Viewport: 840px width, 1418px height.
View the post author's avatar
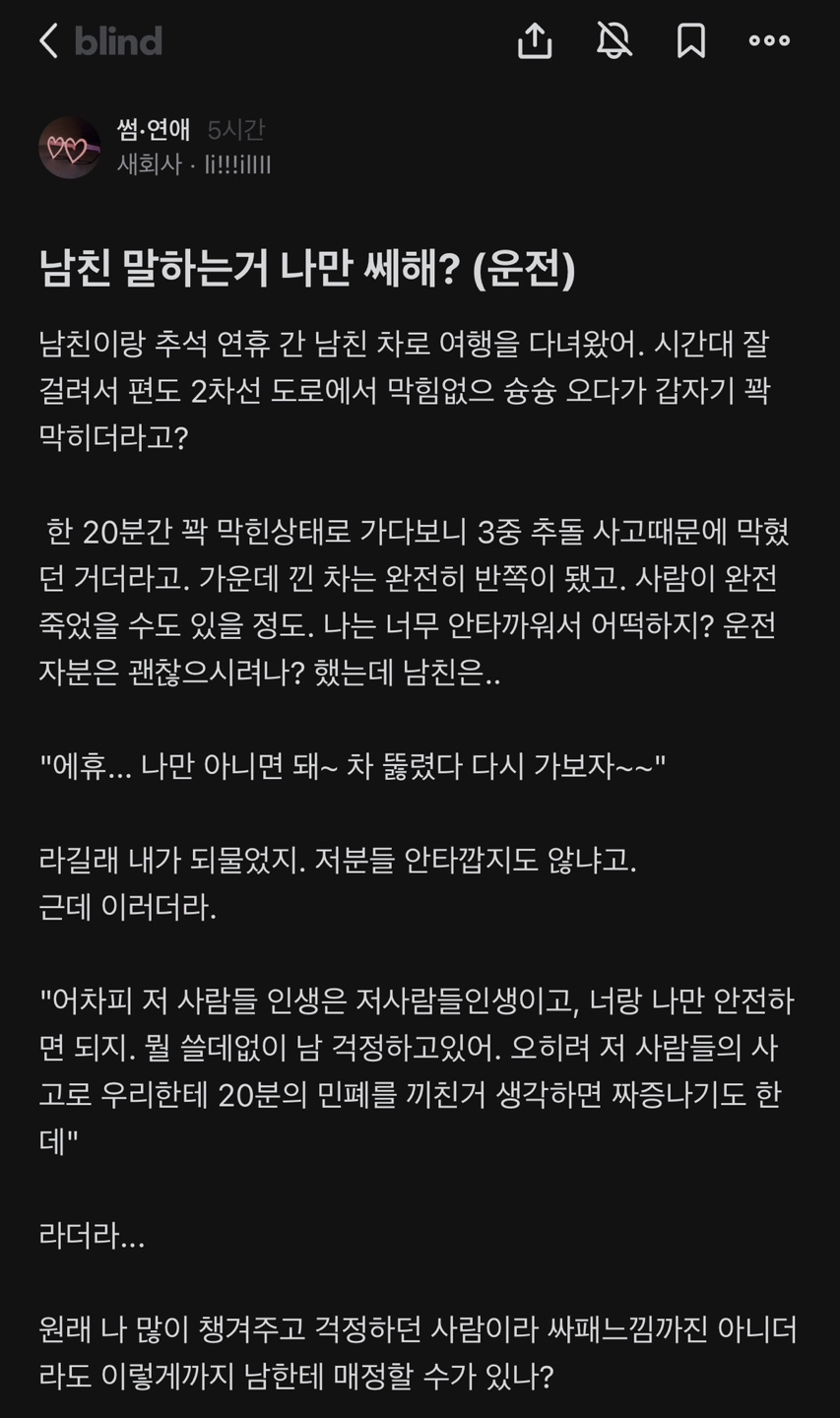[x=69, y=148]
